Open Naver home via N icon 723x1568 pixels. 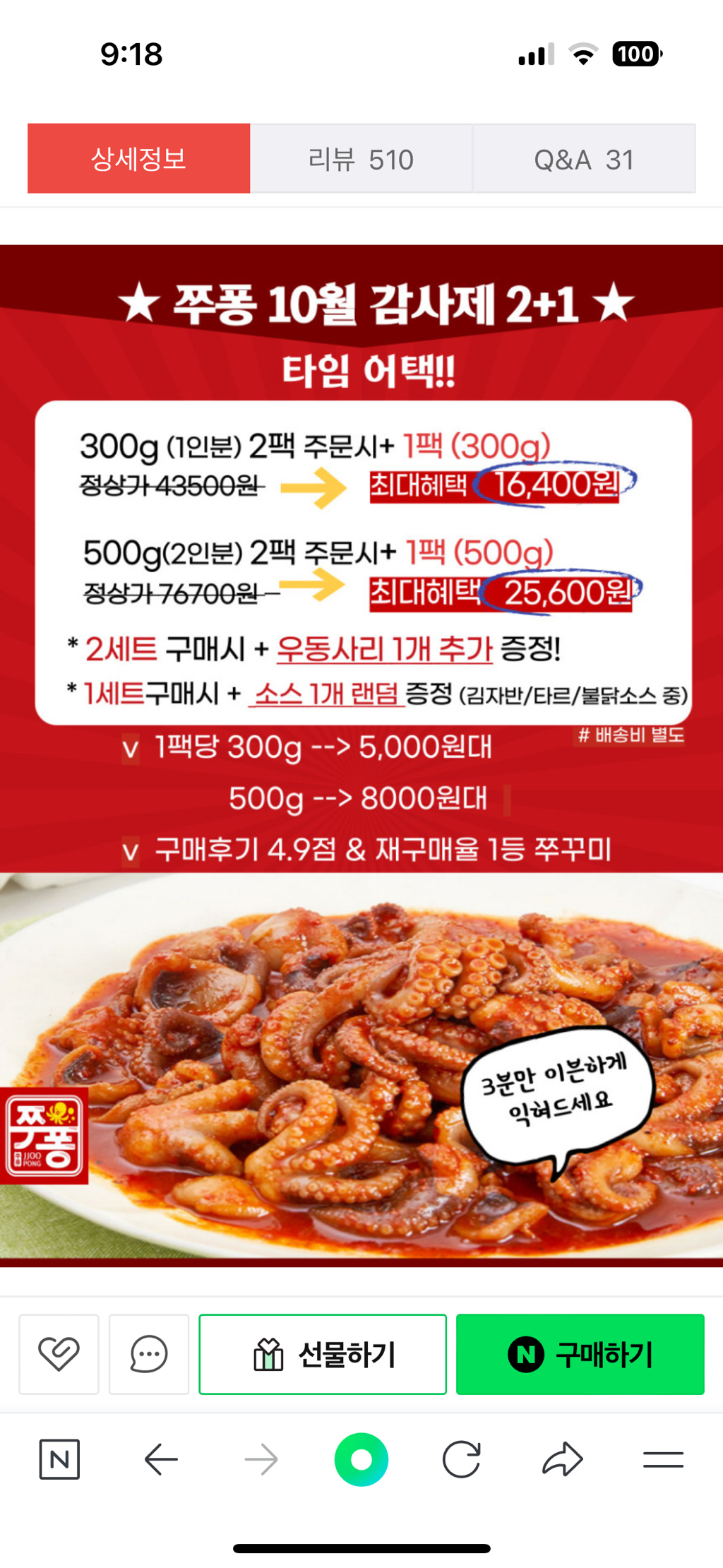59,1459
